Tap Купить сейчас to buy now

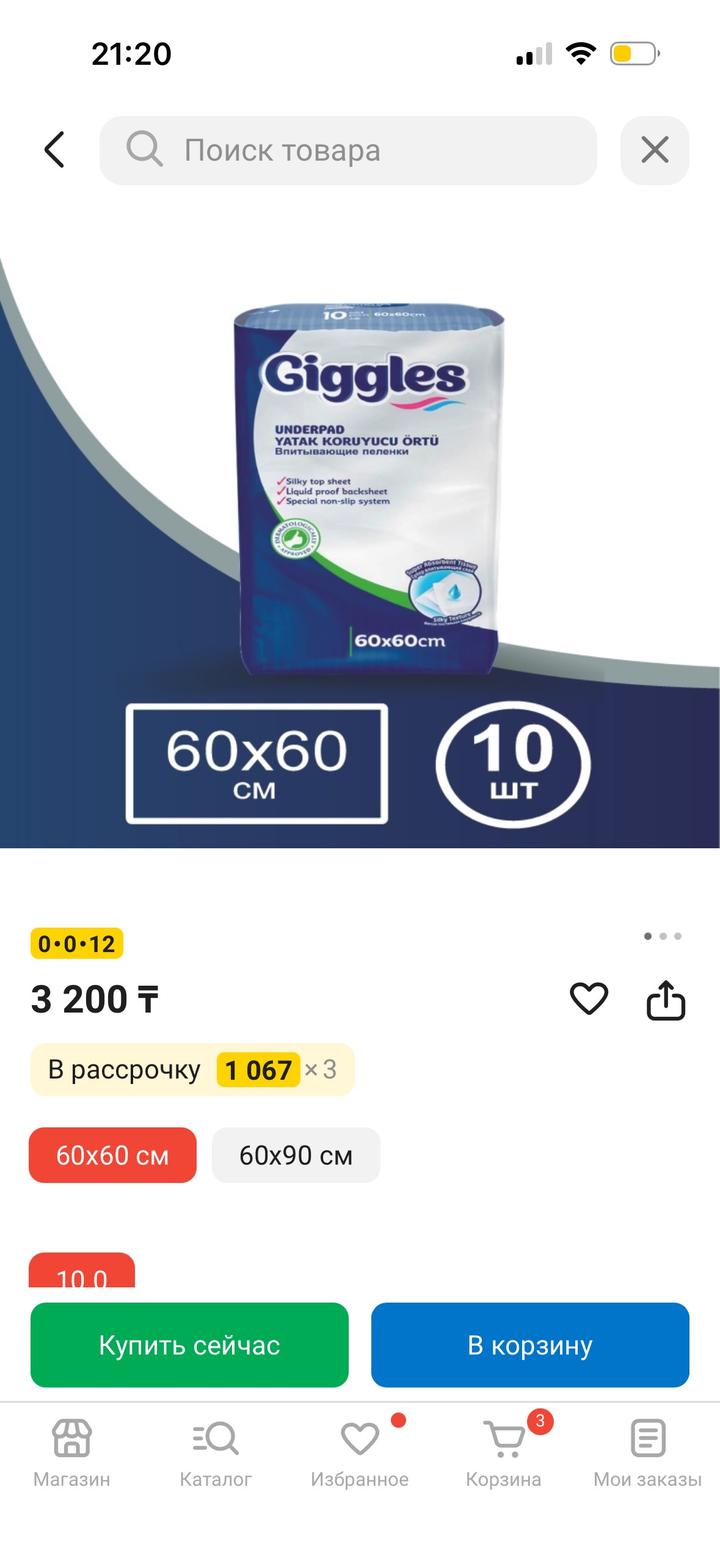(x=189, y=1344)
